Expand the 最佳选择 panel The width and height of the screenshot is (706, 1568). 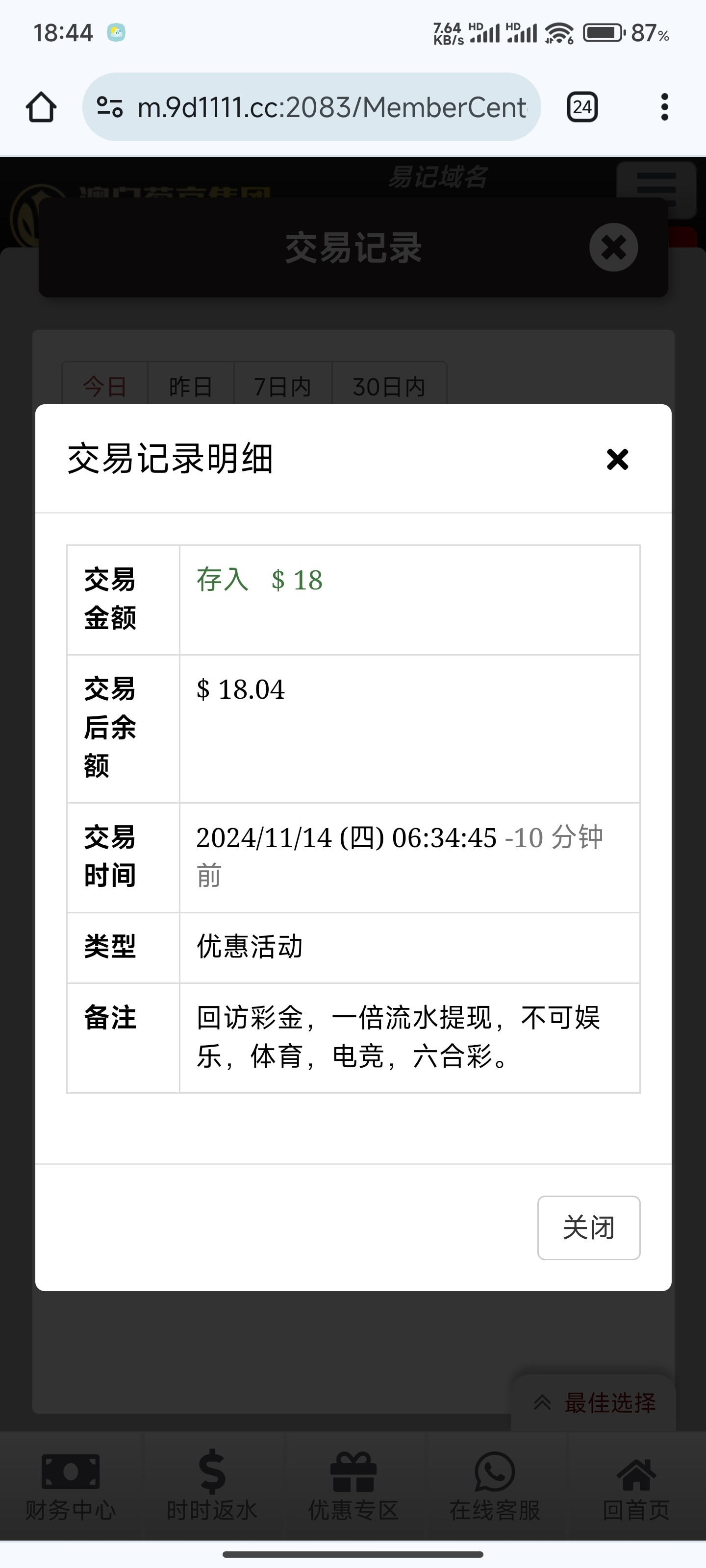(x=594, y=1402)
